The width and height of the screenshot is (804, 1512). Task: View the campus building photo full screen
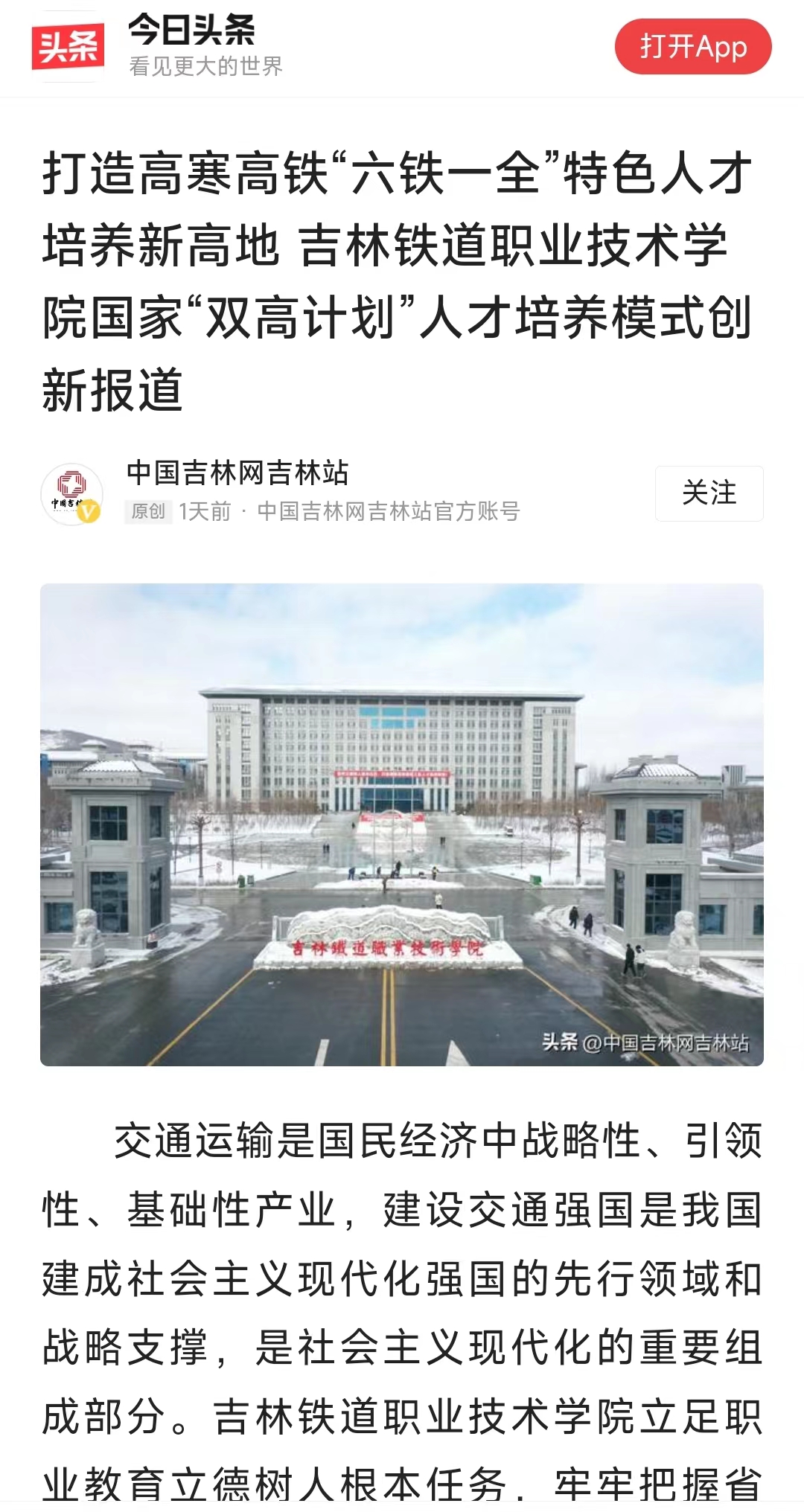pos(402,824)
